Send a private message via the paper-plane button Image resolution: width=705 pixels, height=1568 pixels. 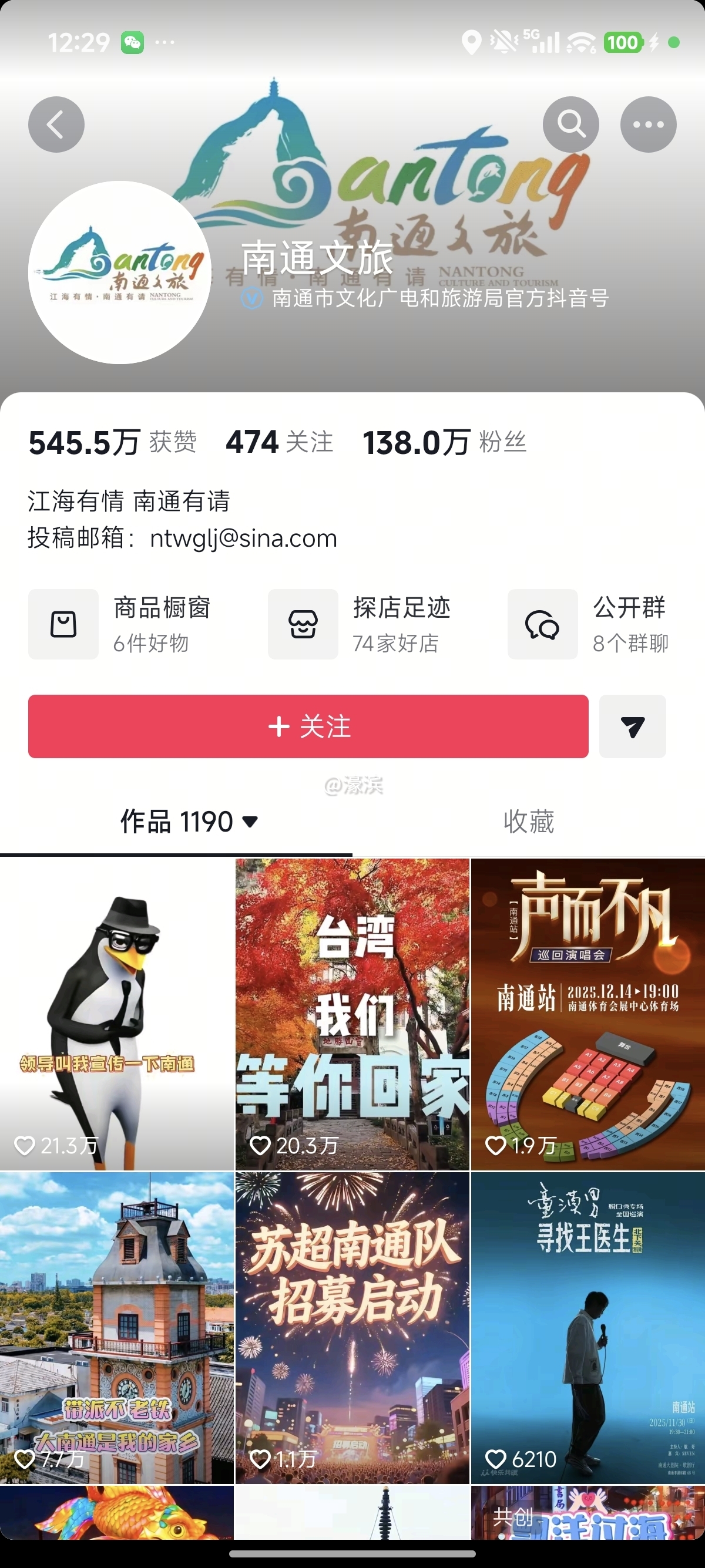(632, 726)
